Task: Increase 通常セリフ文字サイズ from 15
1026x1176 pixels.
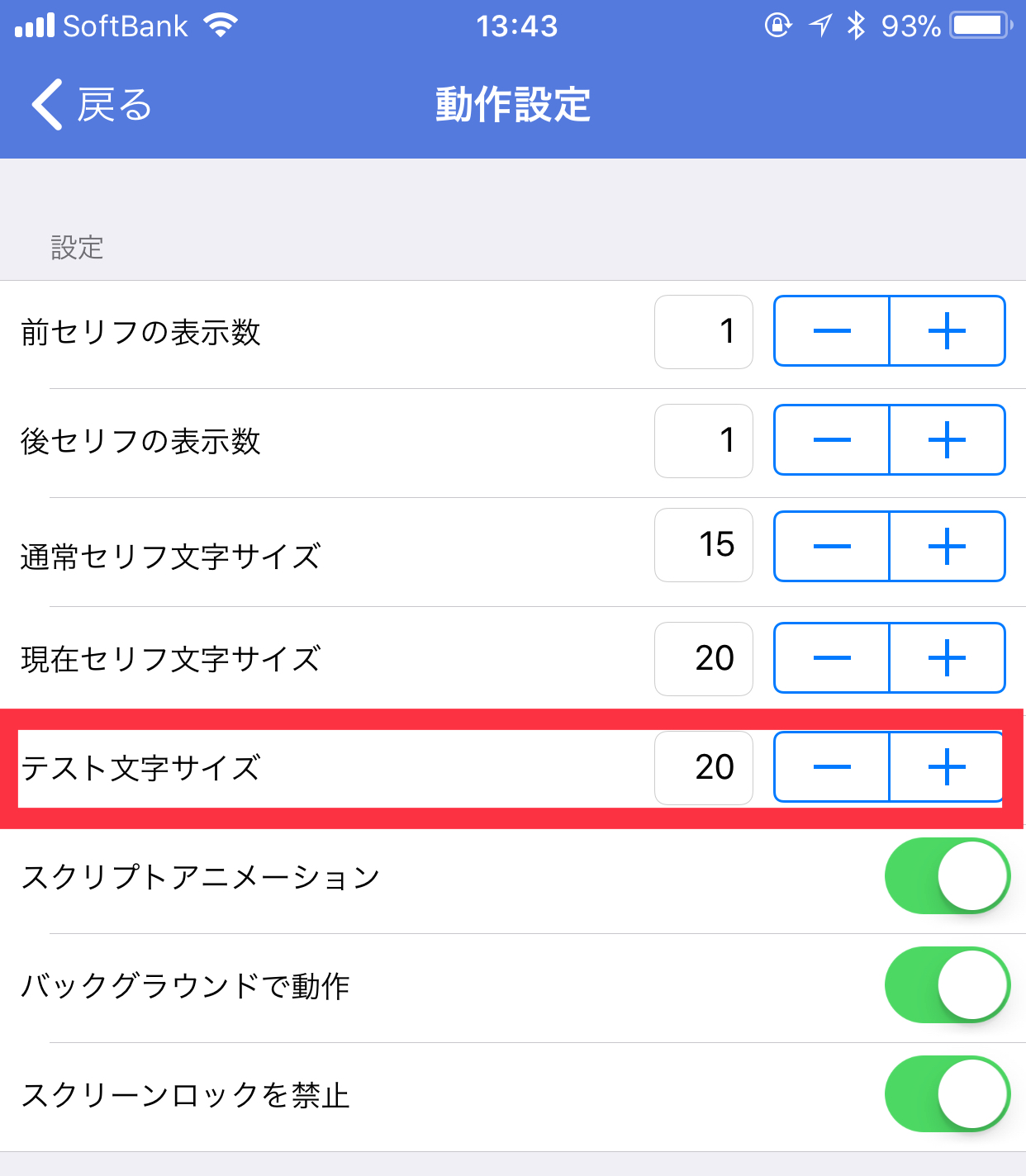Action: tap(947, 546)
